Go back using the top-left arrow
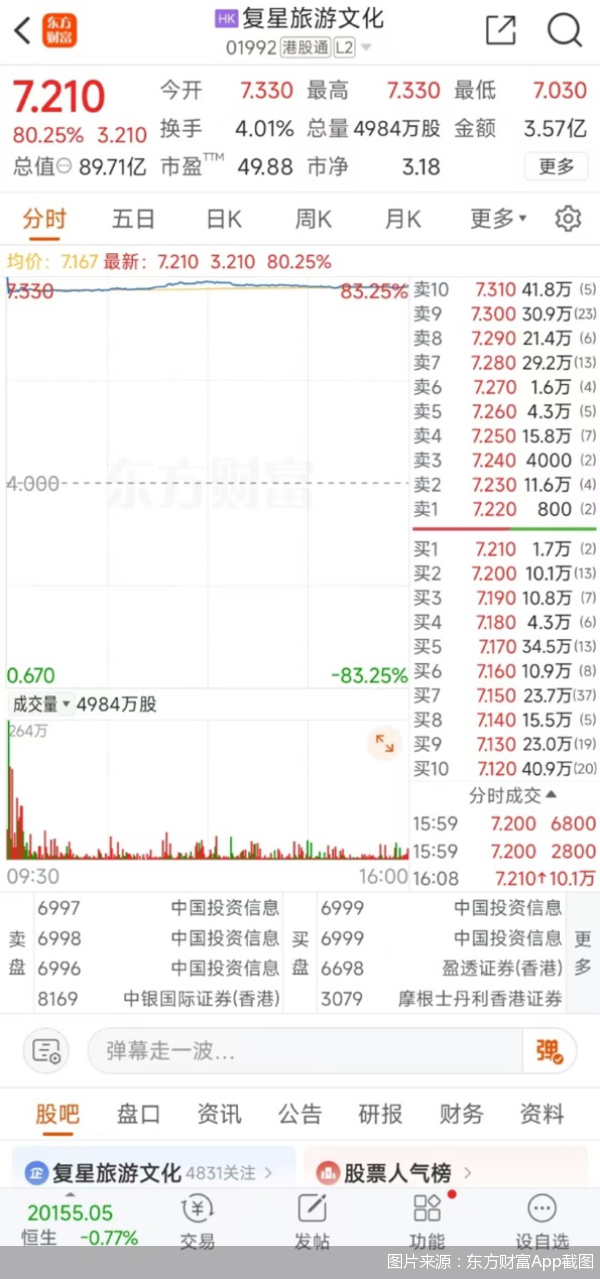 22,31
